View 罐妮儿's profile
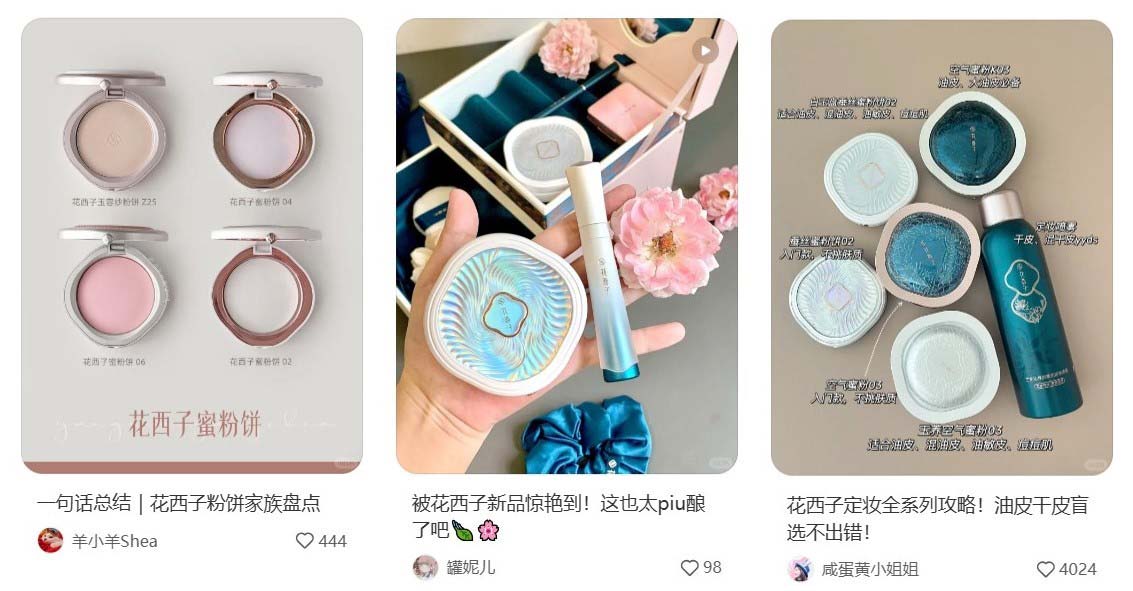 point(468,567)
